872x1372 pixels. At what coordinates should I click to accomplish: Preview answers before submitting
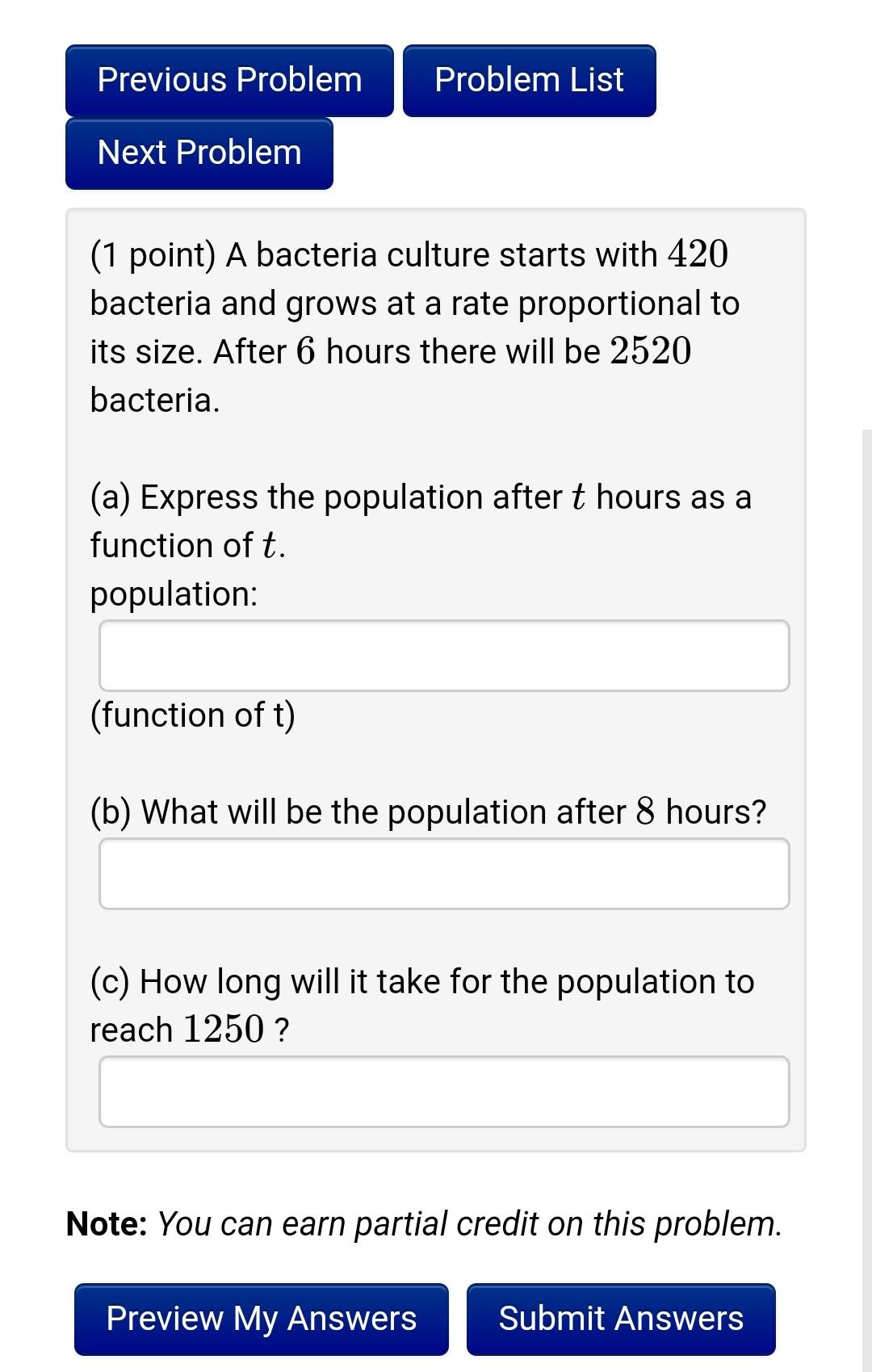click(x=260, y=1318)
